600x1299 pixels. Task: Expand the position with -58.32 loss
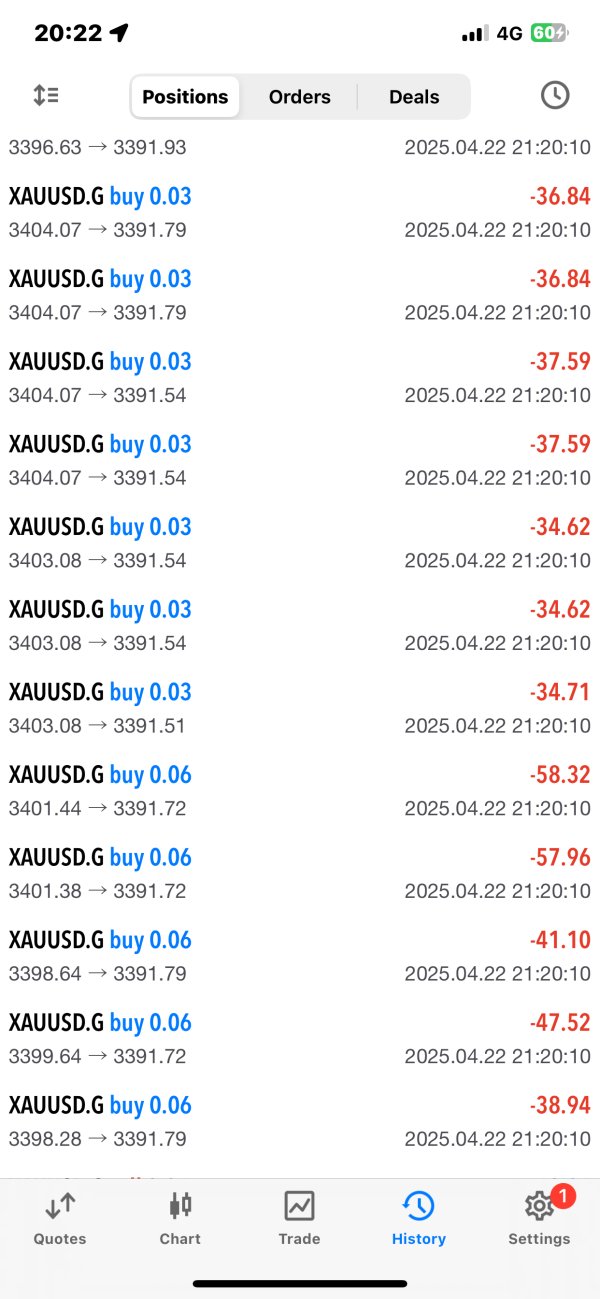tap(300, 791)
